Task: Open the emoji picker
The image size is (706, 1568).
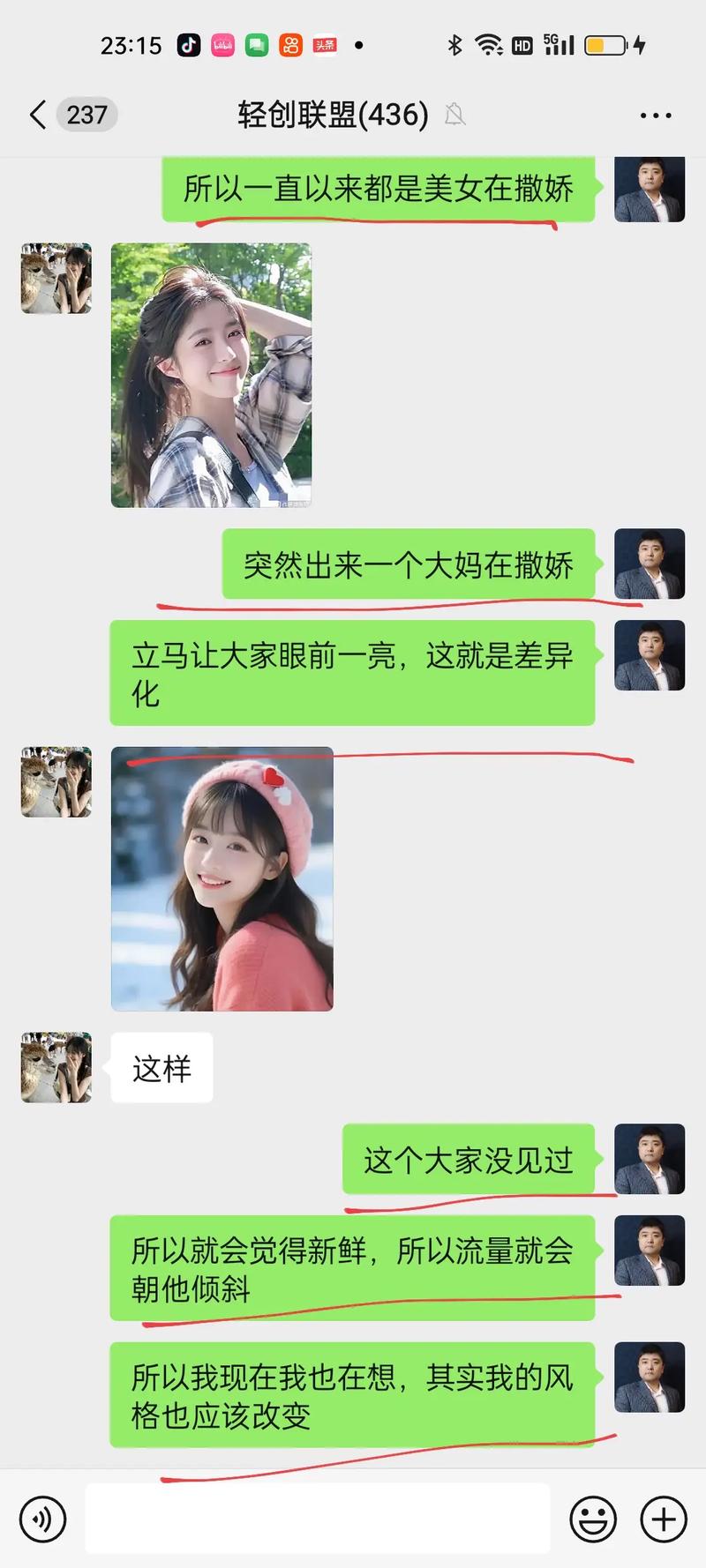Action: (x=593, y=1519)
